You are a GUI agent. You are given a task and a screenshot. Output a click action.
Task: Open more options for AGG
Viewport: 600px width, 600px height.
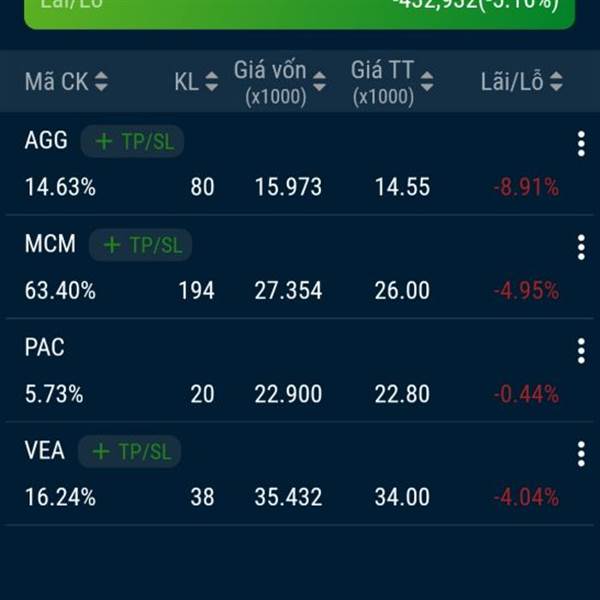tap(581, 145)
